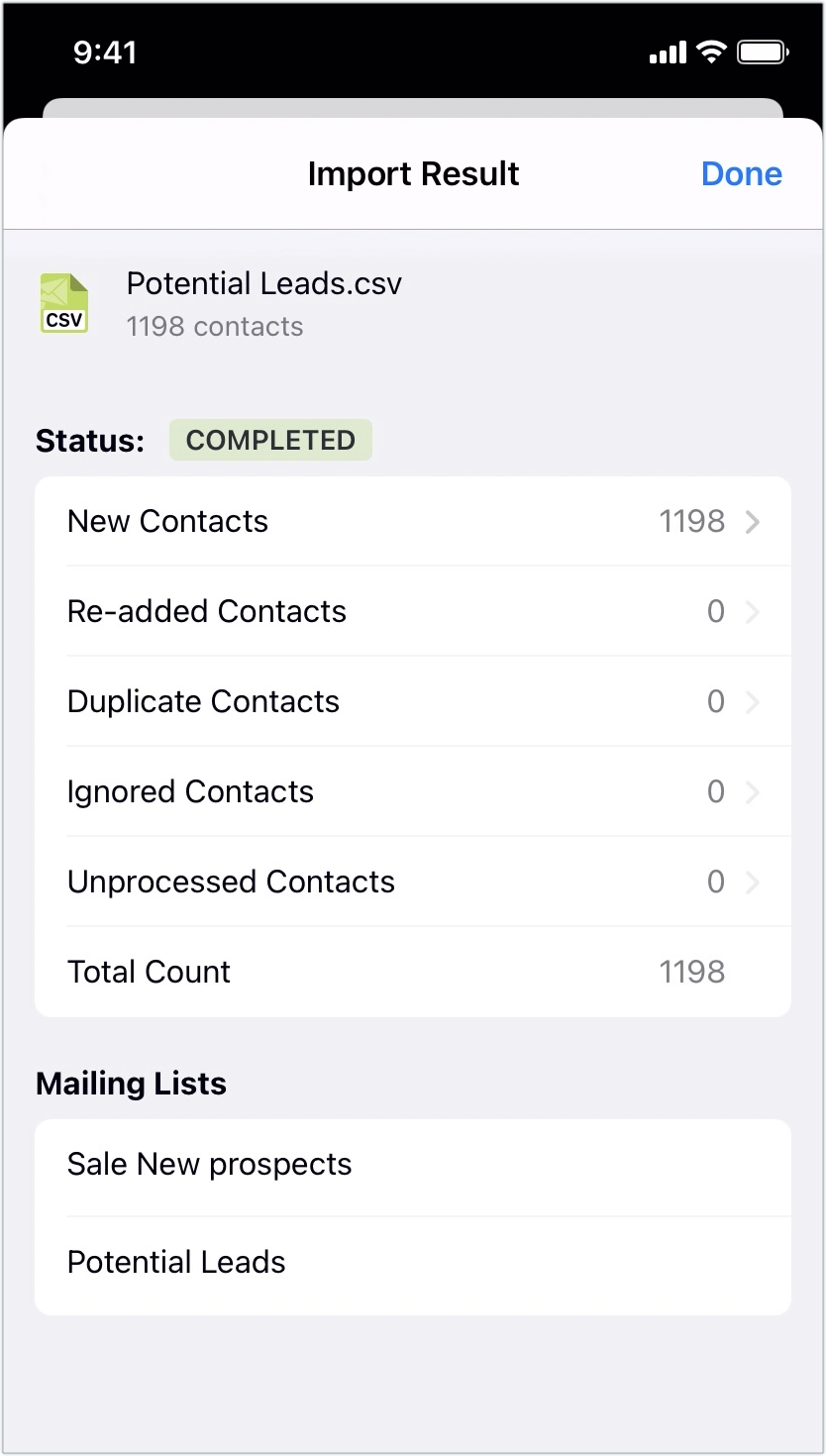
Task: Open the Duplicate Contacts row
Action: pos(413,702)
